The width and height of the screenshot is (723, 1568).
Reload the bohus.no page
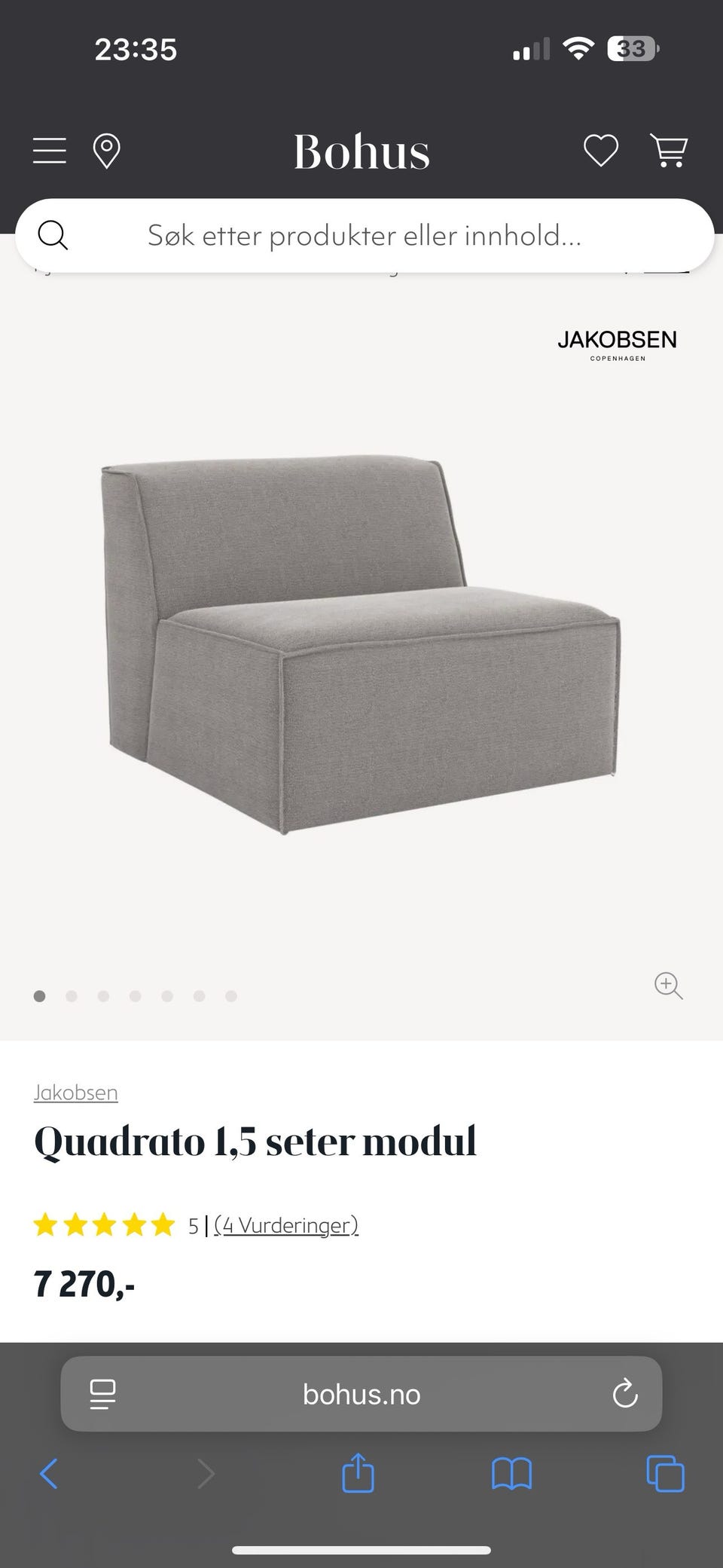point(625,1394)
